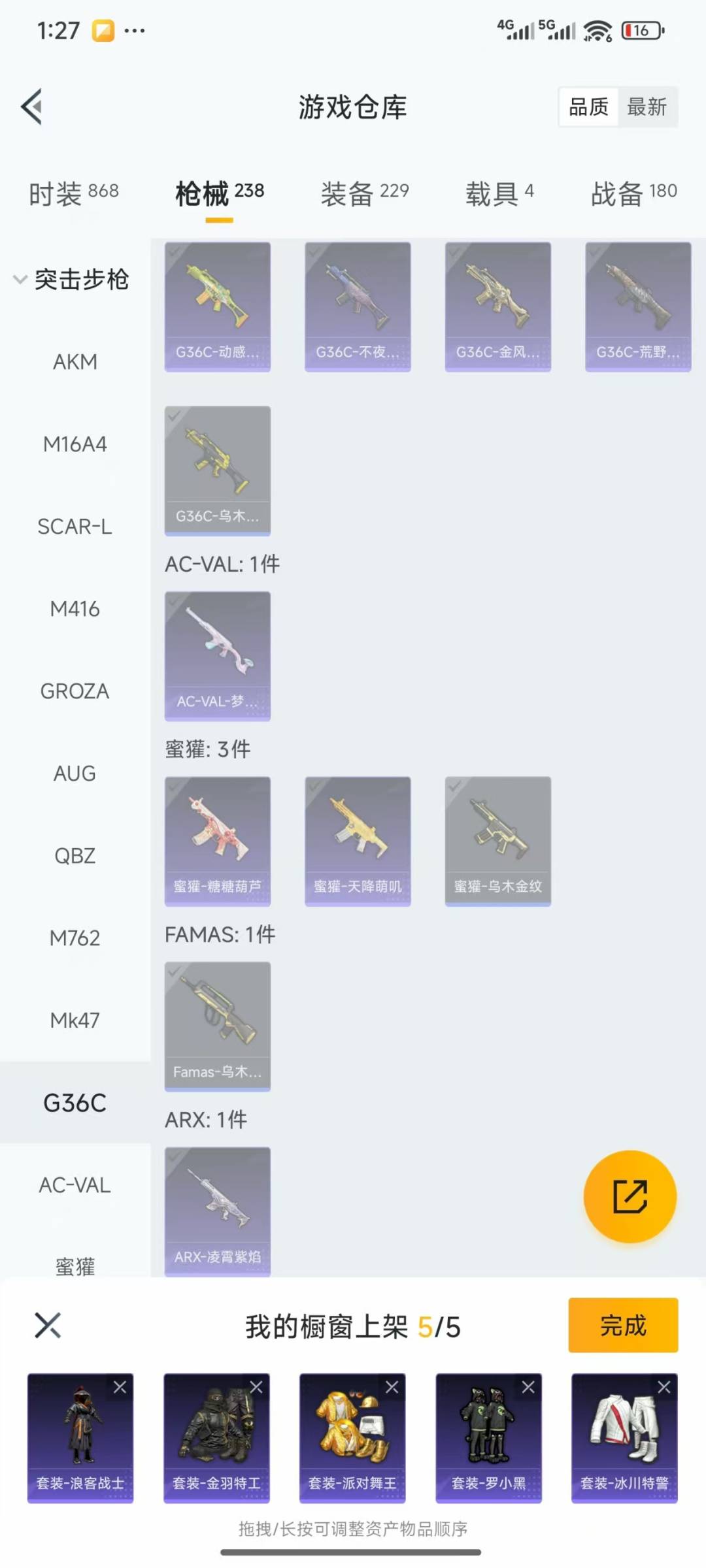The width and height of the screenshot is (706, 1568).
Task: Open the 战备 tab
Action: pyautogui.click(x=633, y=193)
